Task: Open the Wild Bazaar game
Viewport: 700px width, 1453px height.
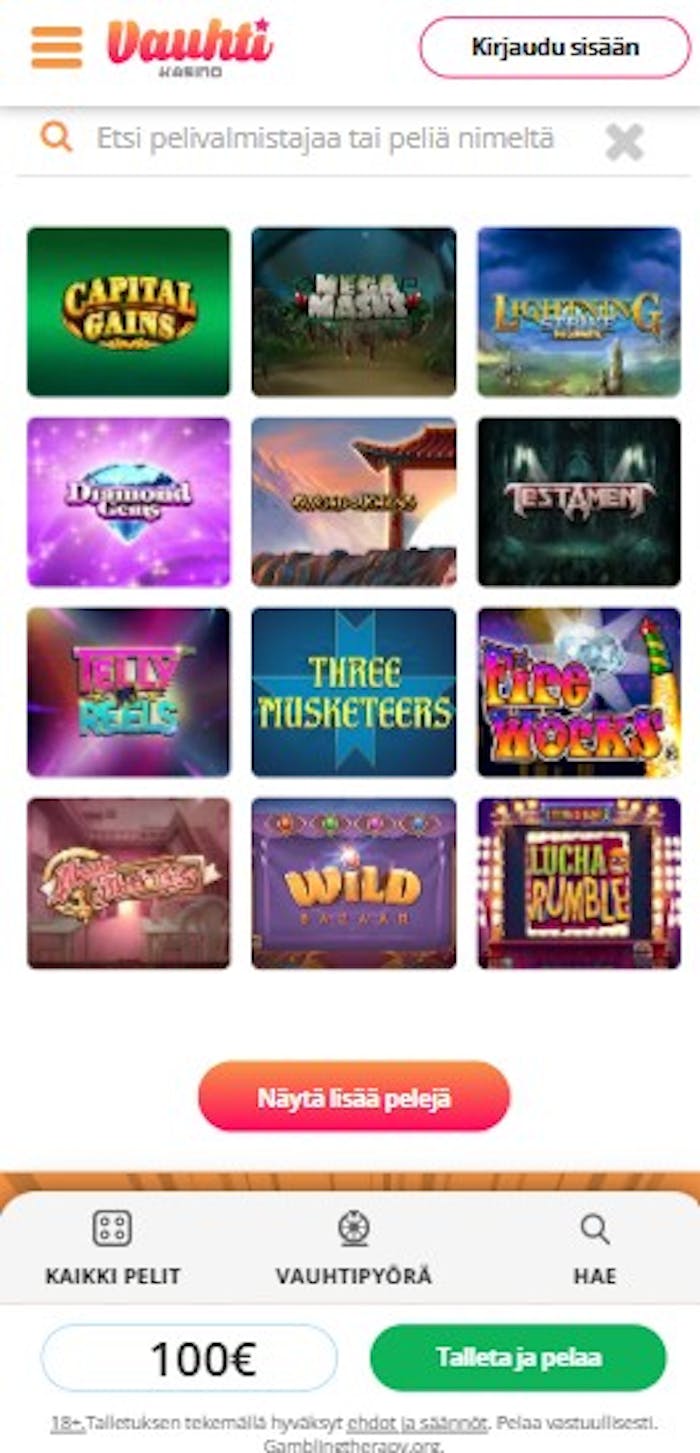Action: [x=354, y=882]
